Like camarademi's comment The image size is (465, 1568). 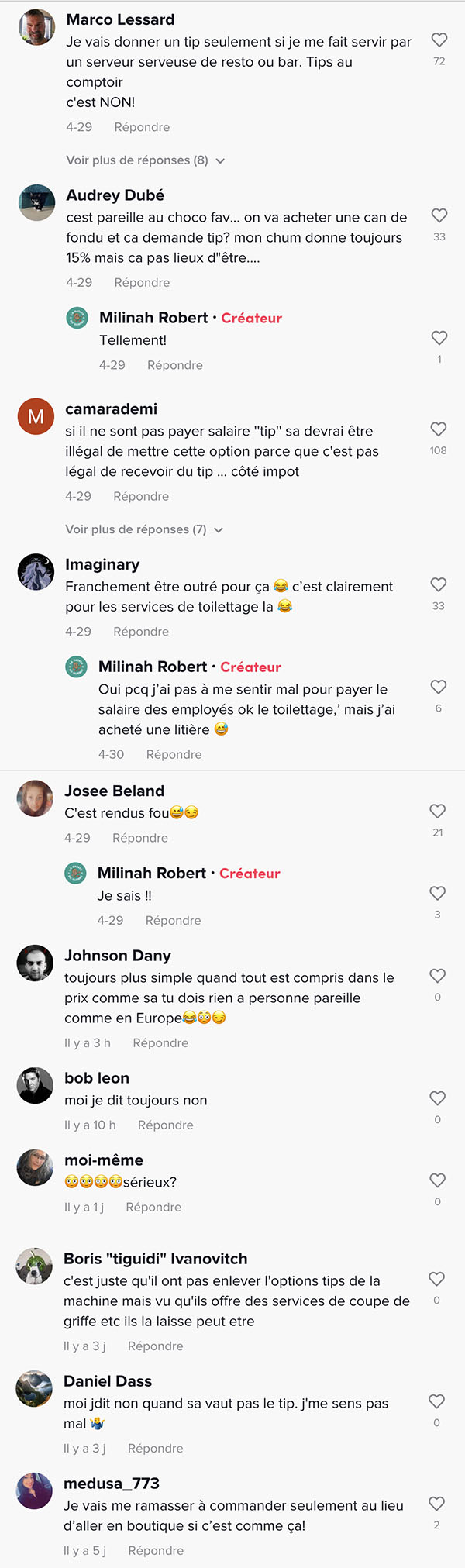(439, 429)
